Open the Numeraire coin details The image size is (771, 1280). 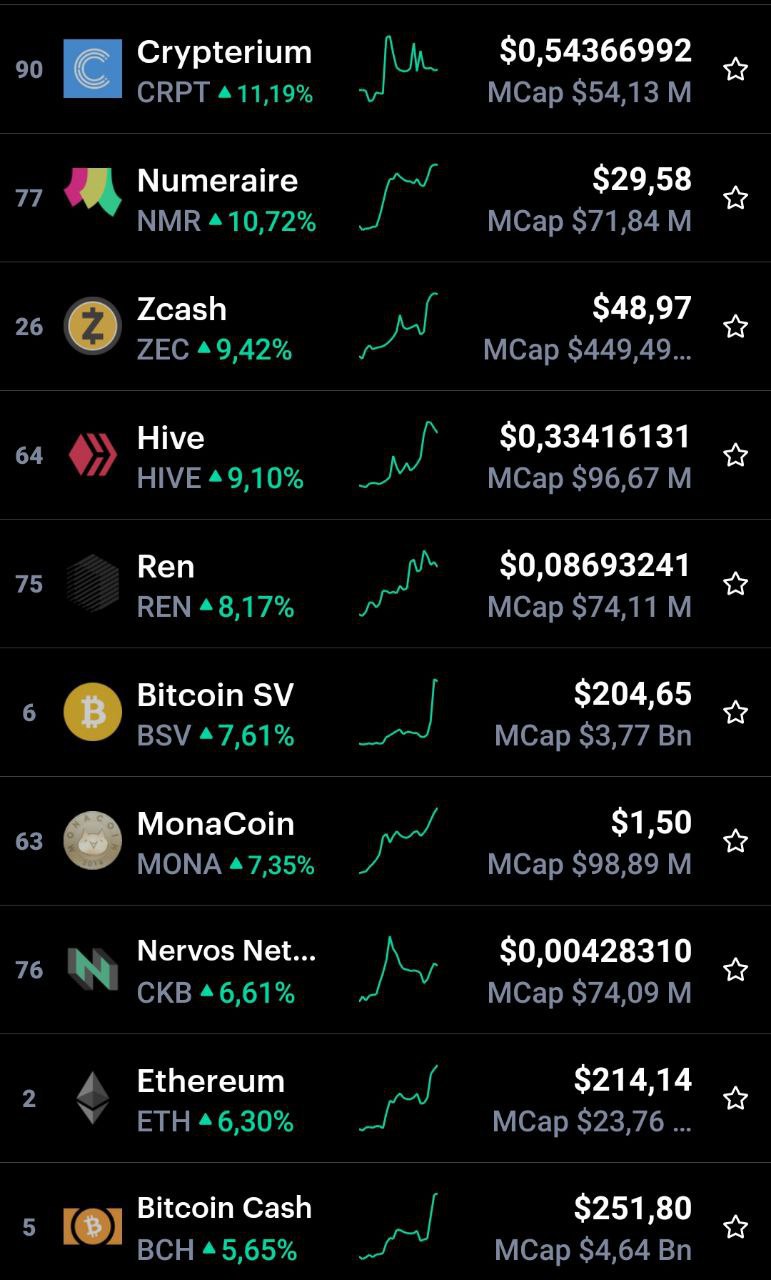click(x=385, y=198)
